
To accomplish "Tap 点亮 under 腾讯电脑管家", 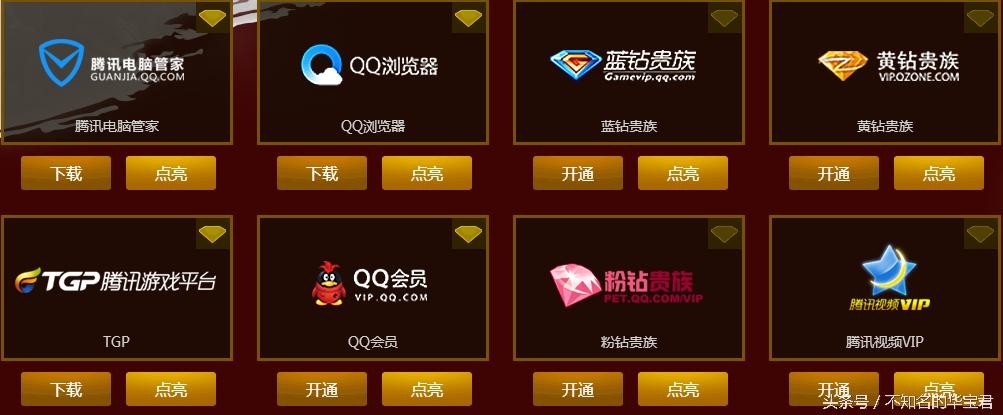I will (x=171, y=173).
